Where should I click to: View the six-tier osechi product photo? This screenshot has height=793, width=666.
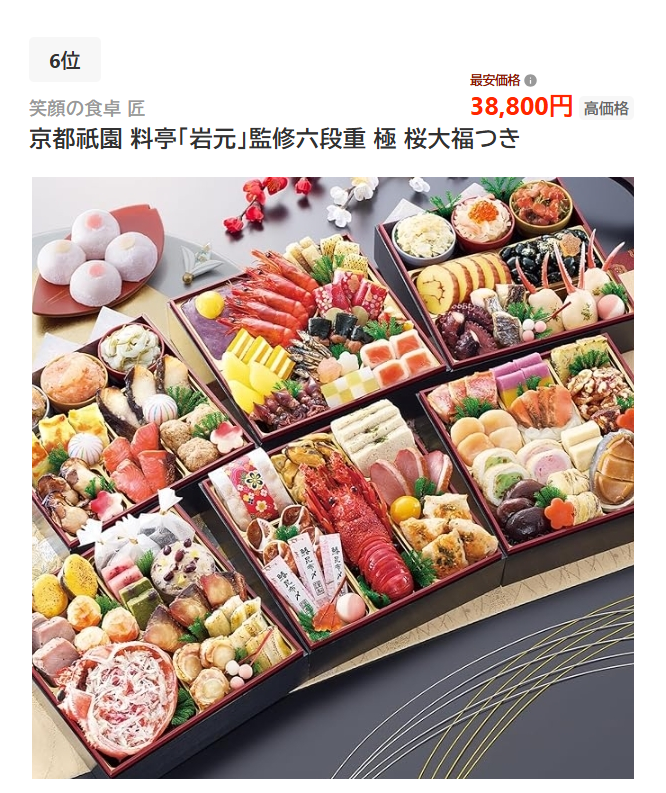[x=332, y=477]
